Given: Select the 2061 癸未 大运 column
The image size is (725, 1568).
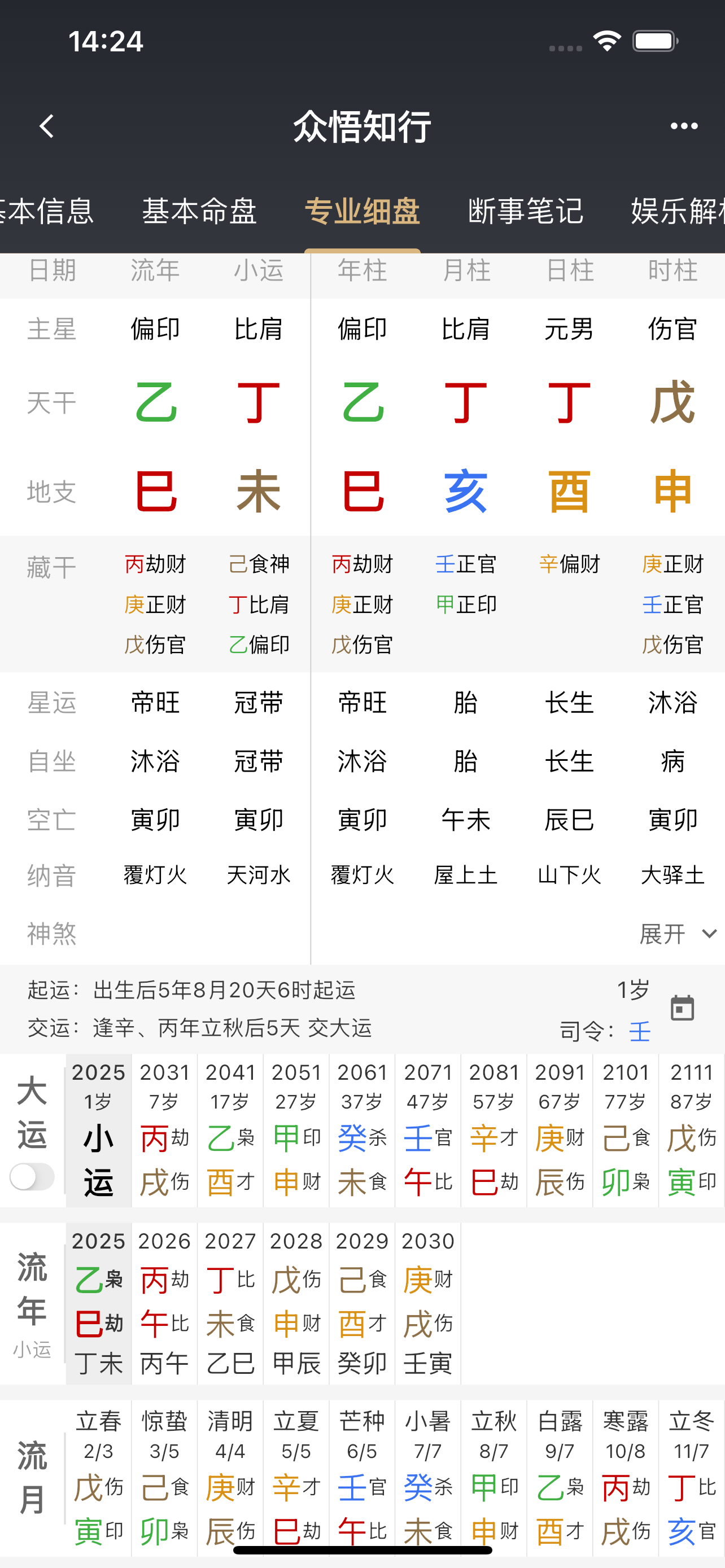Looking at the screenshot, I should 362,1130.
